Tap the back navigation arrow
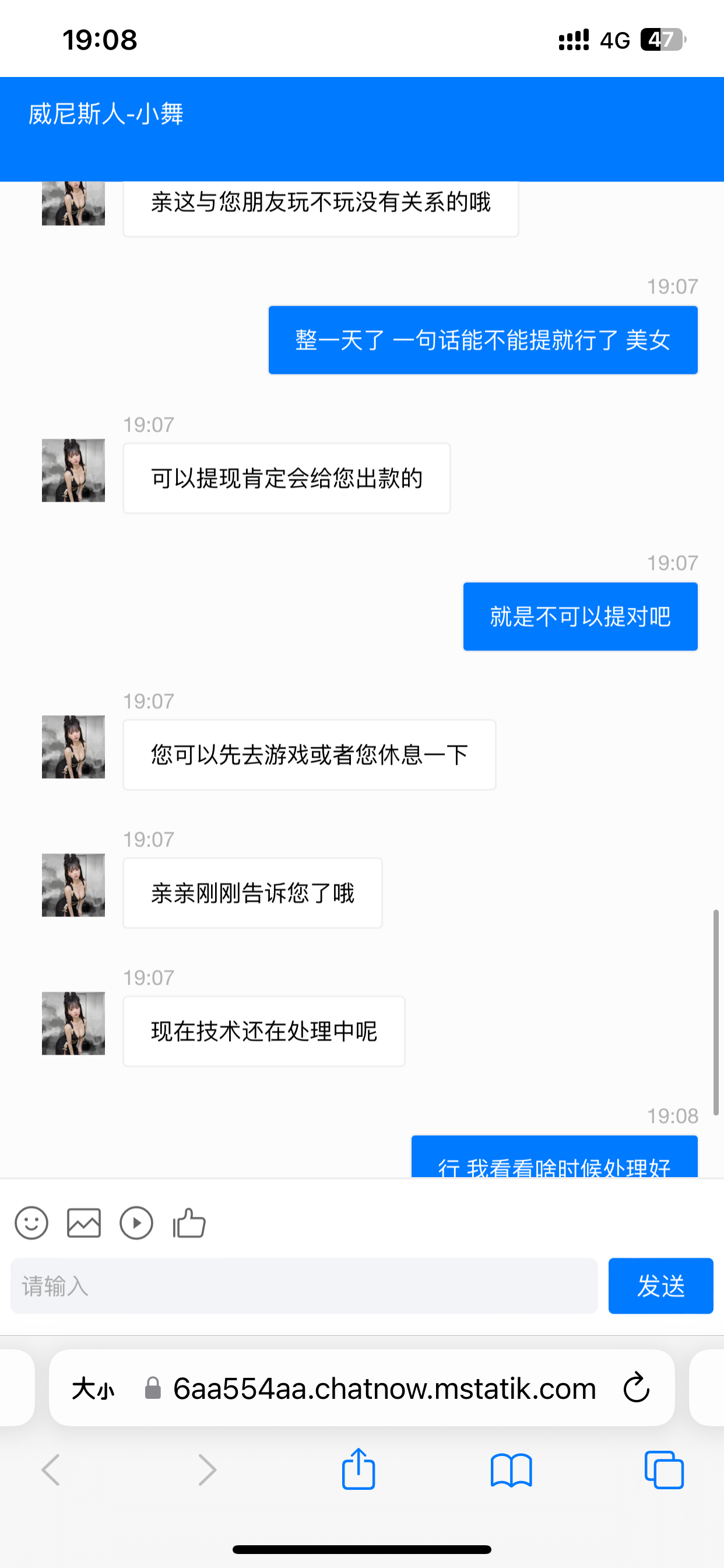724x1568 pixels. pyautogui.click(x=51, y=1469)
